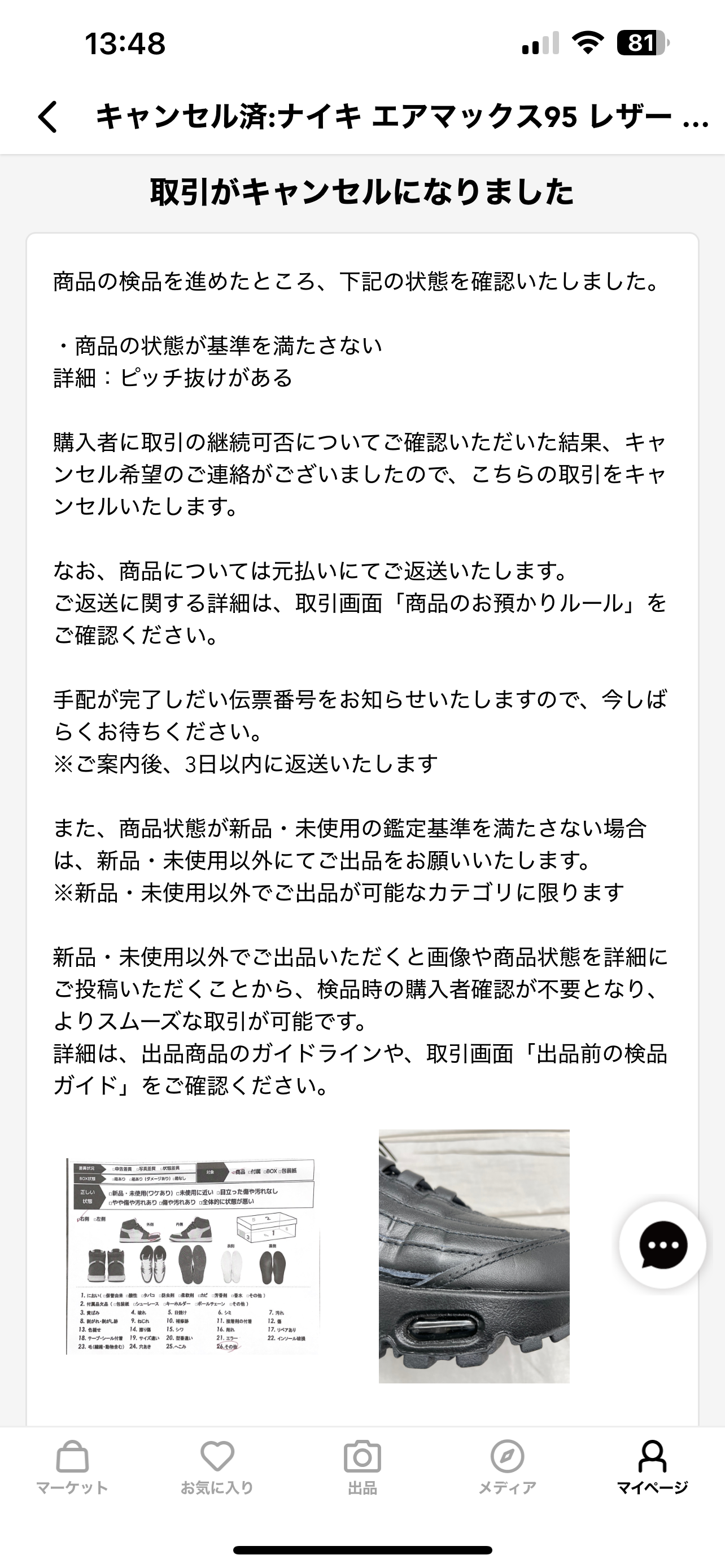The image size is (725, 1568).
Task: Open the floating chat bubble button
Action: pyautogui.click(x=662, y=1245)
